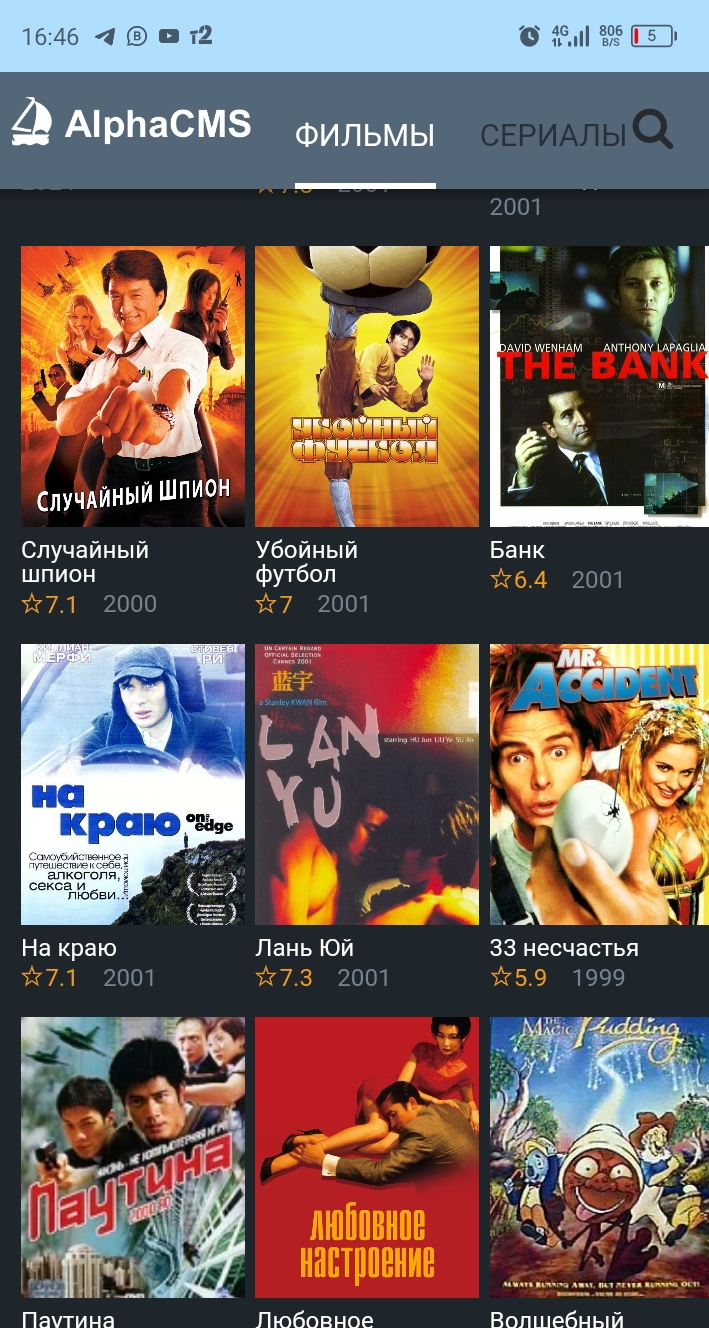Open the Любовное настроение poster
709x1328 pixels.
tap(367, 1157)
